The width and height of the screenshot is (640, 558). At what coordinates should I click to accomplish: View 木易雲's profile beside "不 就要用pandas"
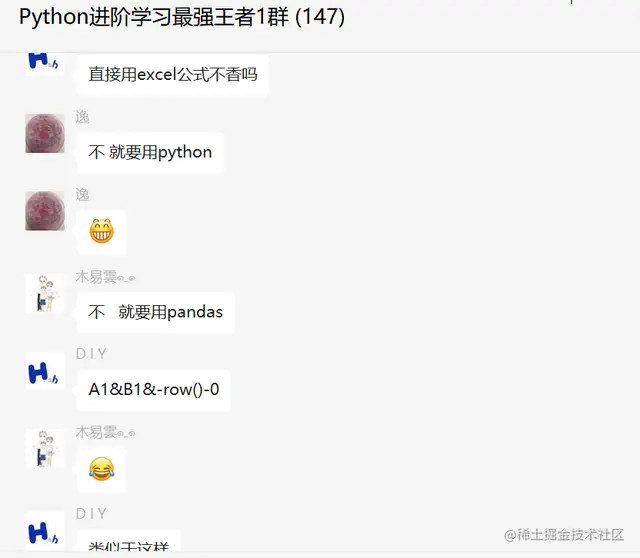tap(45, 292)
